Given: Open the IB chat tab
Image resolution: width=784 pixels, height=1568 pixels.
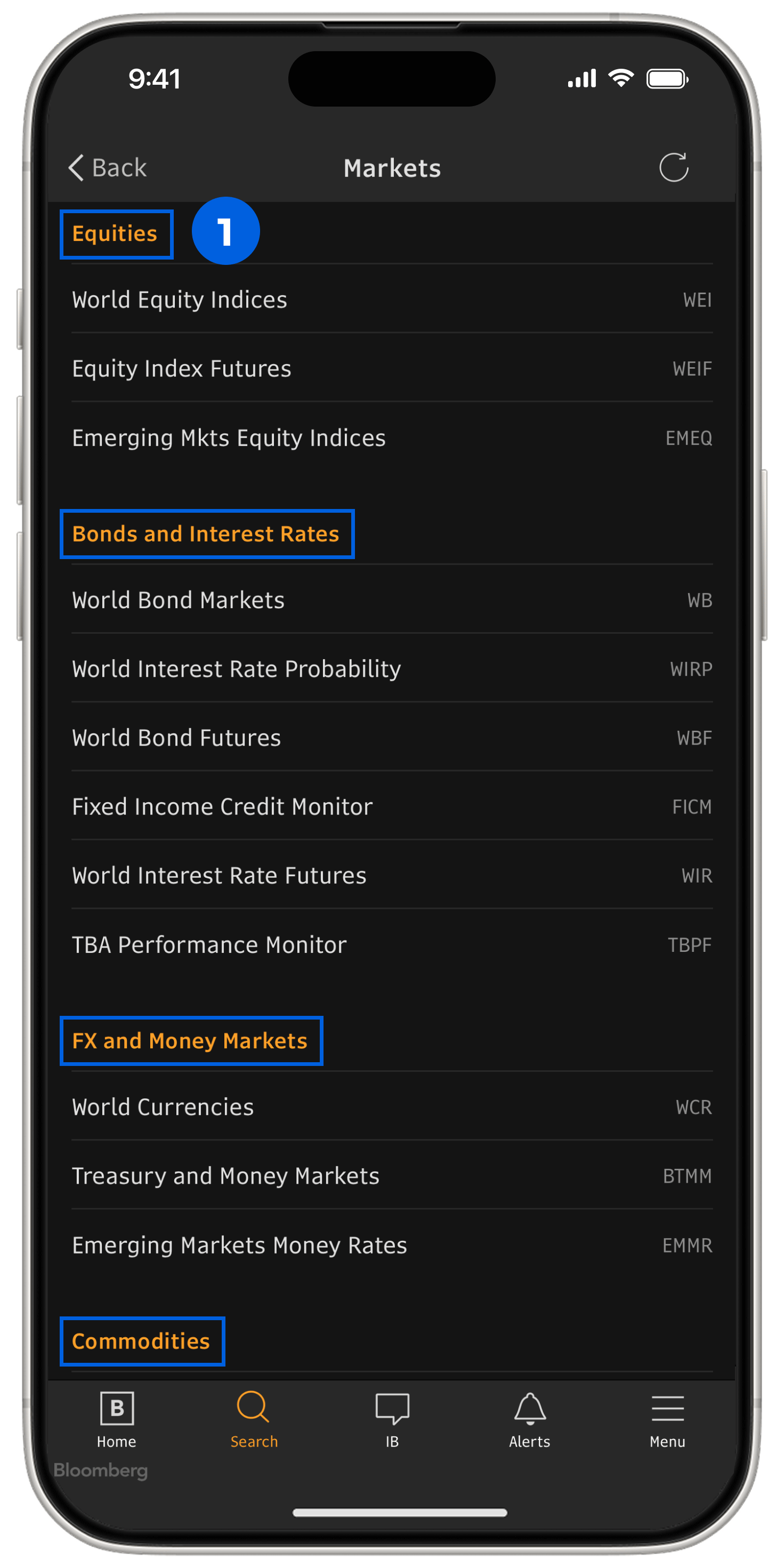Looking at the screenshot, I should [392, 1419].
